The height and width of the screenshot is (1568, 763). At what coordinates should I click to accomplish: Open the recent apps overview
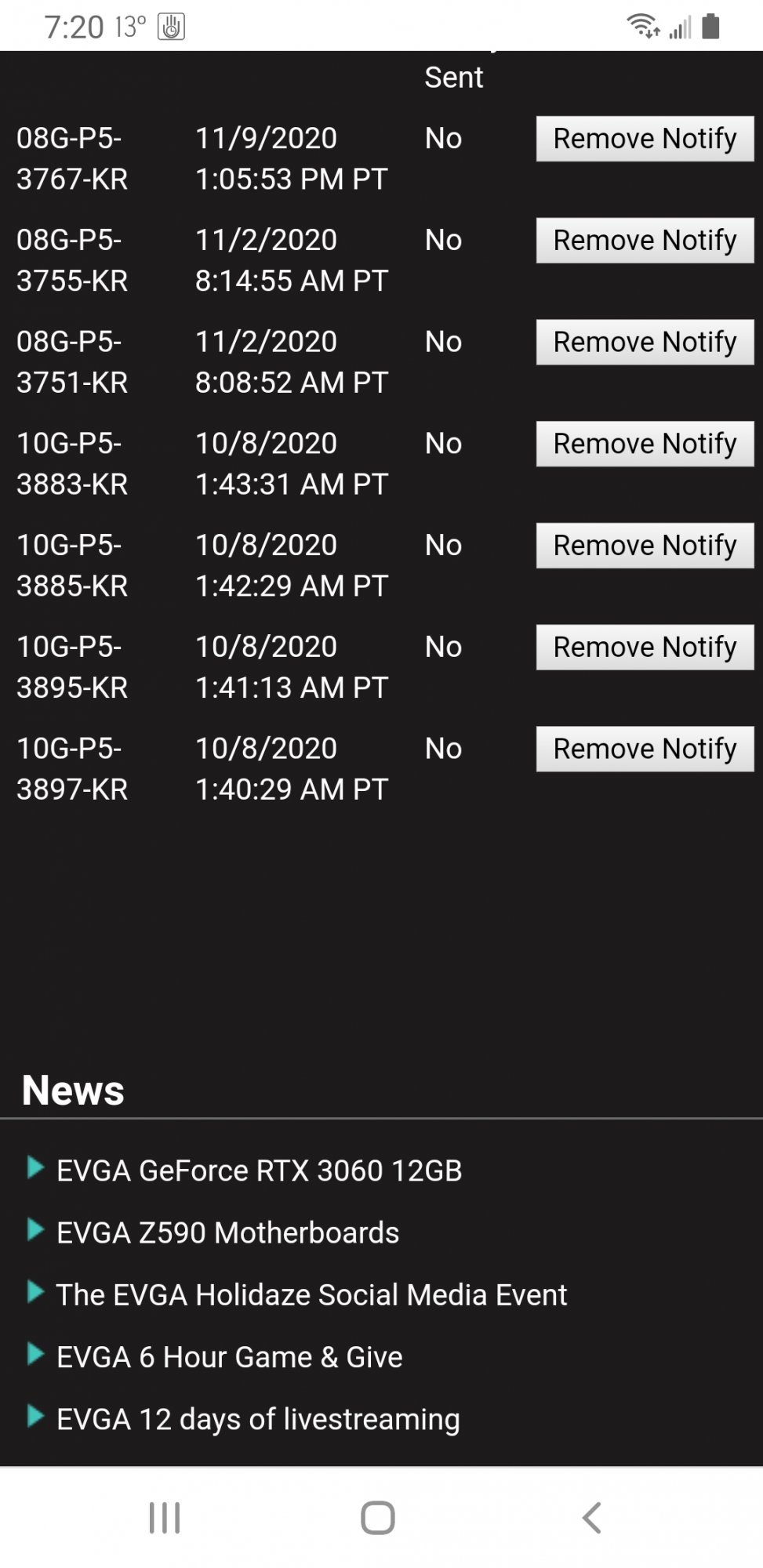[x=165, y=1518]
